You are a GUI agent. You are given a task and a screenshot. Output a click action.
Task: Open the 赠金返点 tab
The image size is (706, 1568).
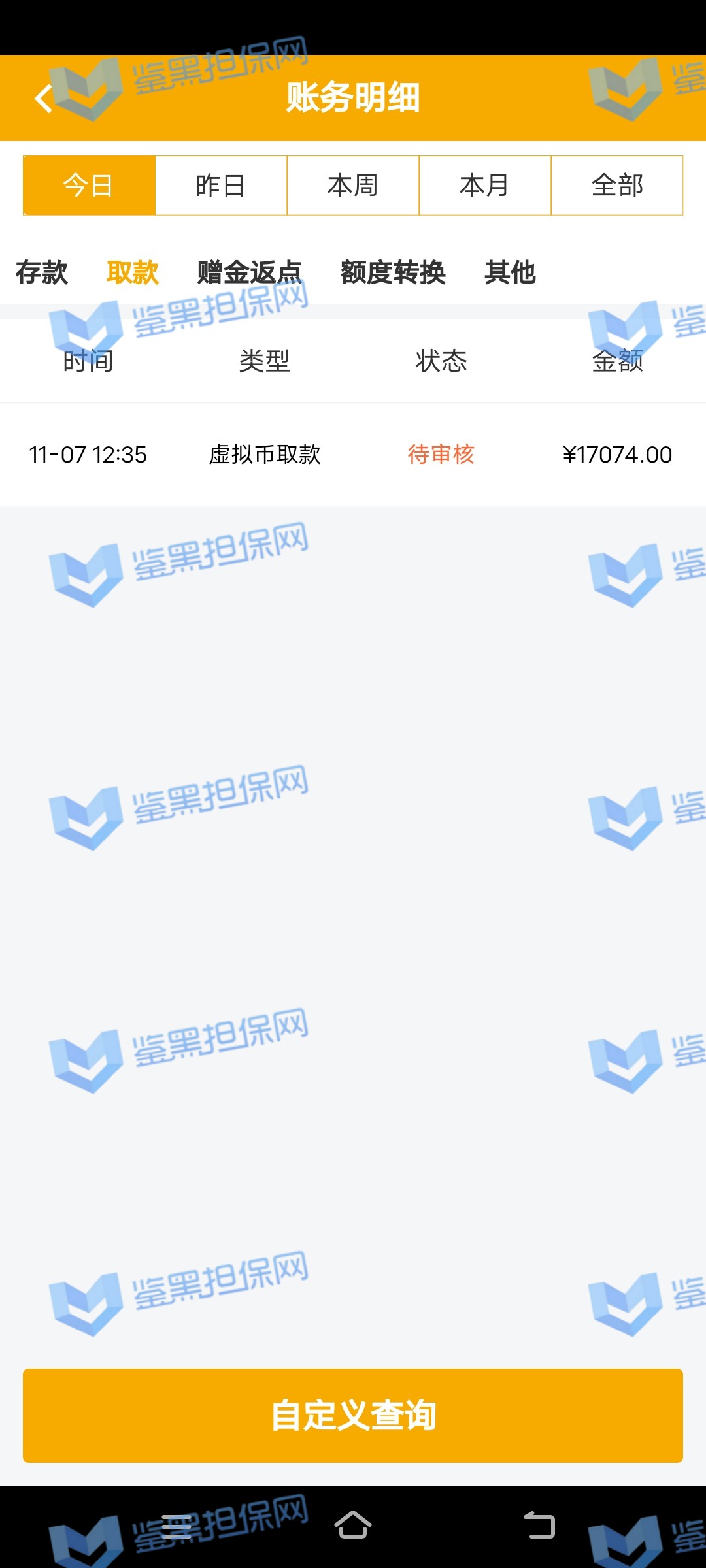click(x=249, y=272)
